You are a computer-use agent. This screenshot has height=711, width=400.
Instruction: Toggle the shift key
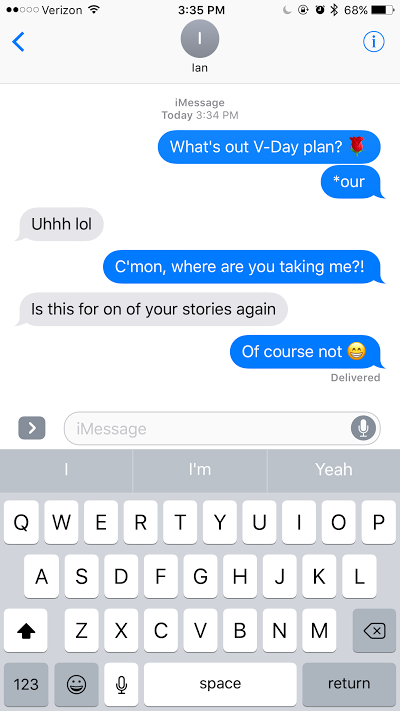pos(26,630)
